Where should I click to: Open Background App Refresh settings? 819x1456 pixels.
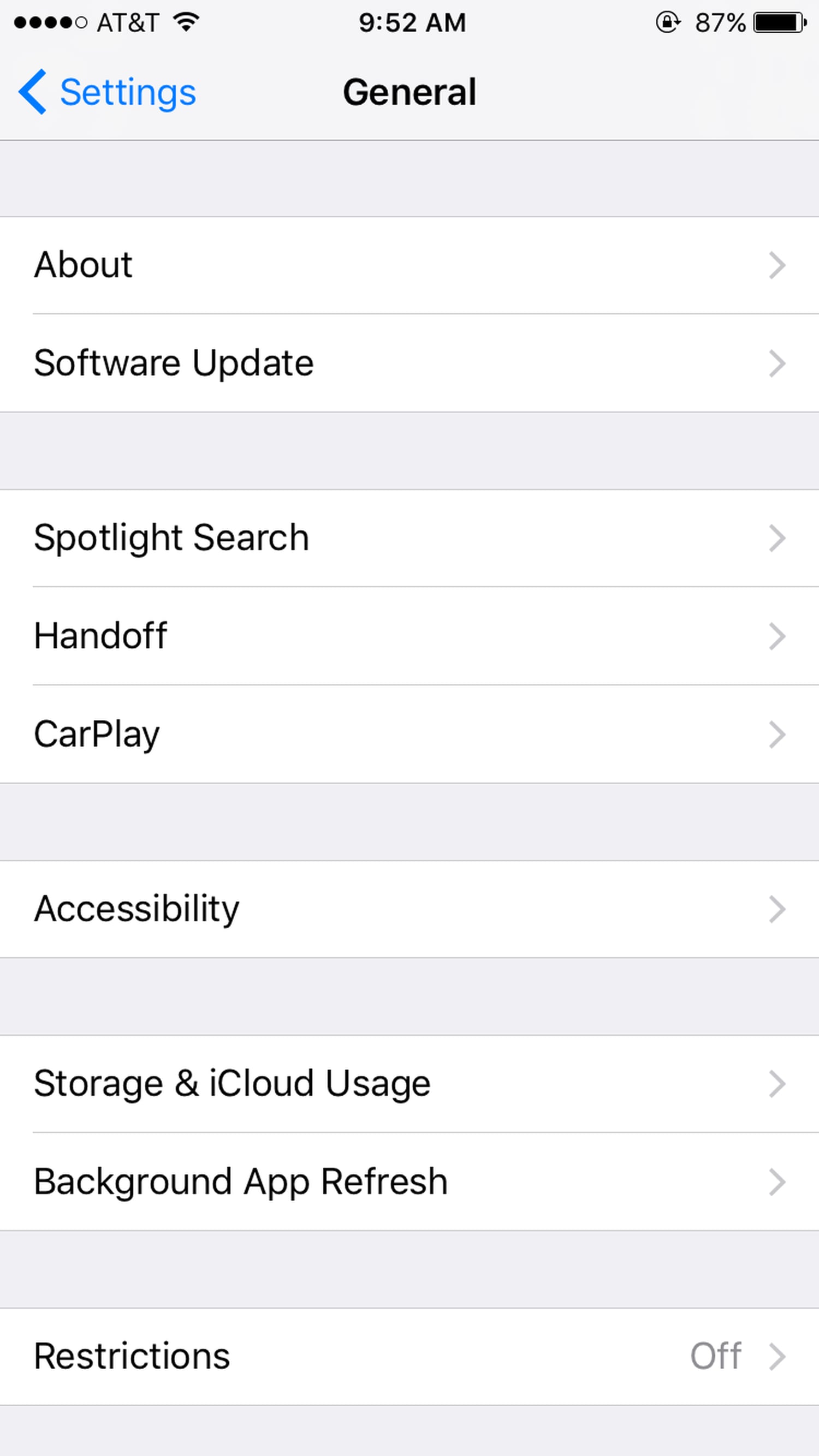point(240,1181)
